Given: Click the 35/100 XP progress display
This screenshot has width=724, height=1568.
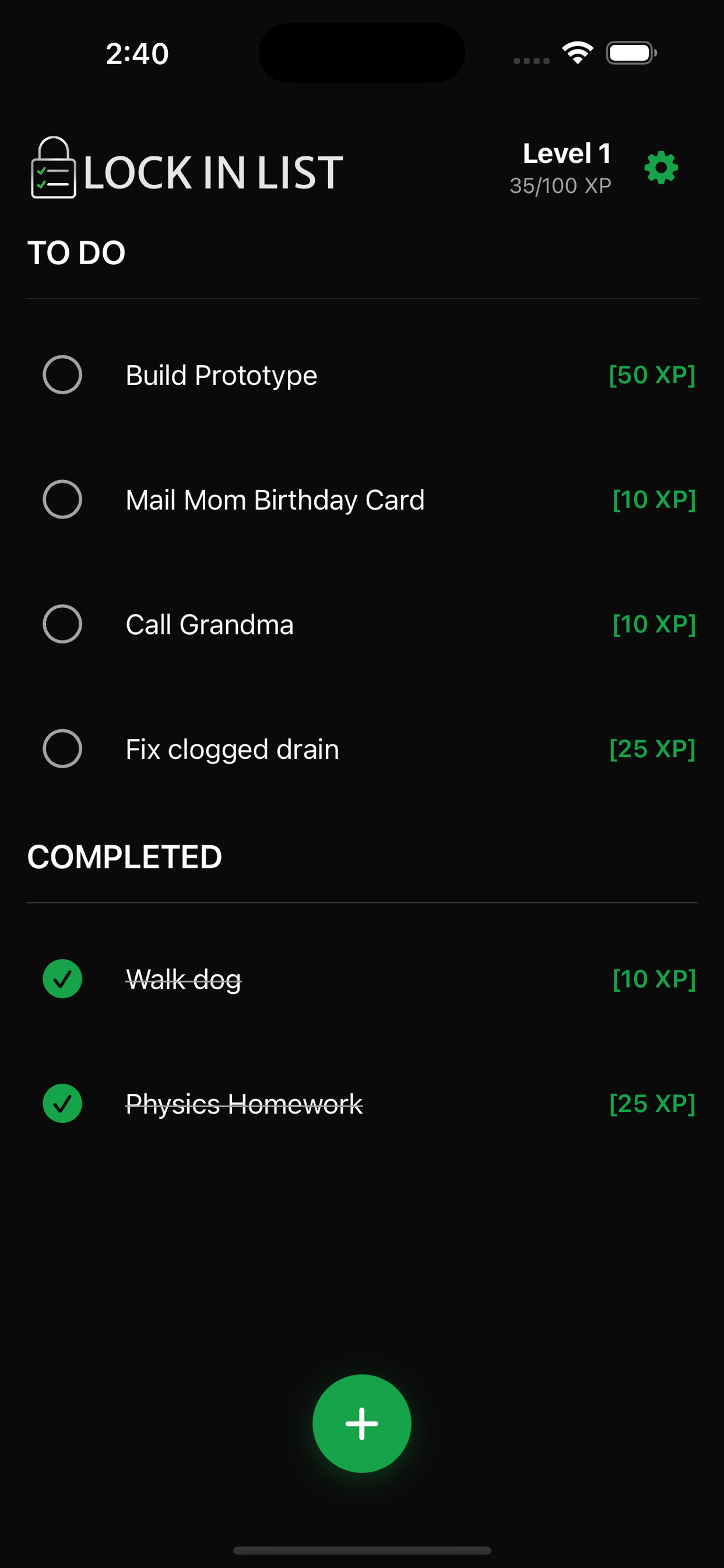Looking at the screenshot, I should (x=560, y=187).
